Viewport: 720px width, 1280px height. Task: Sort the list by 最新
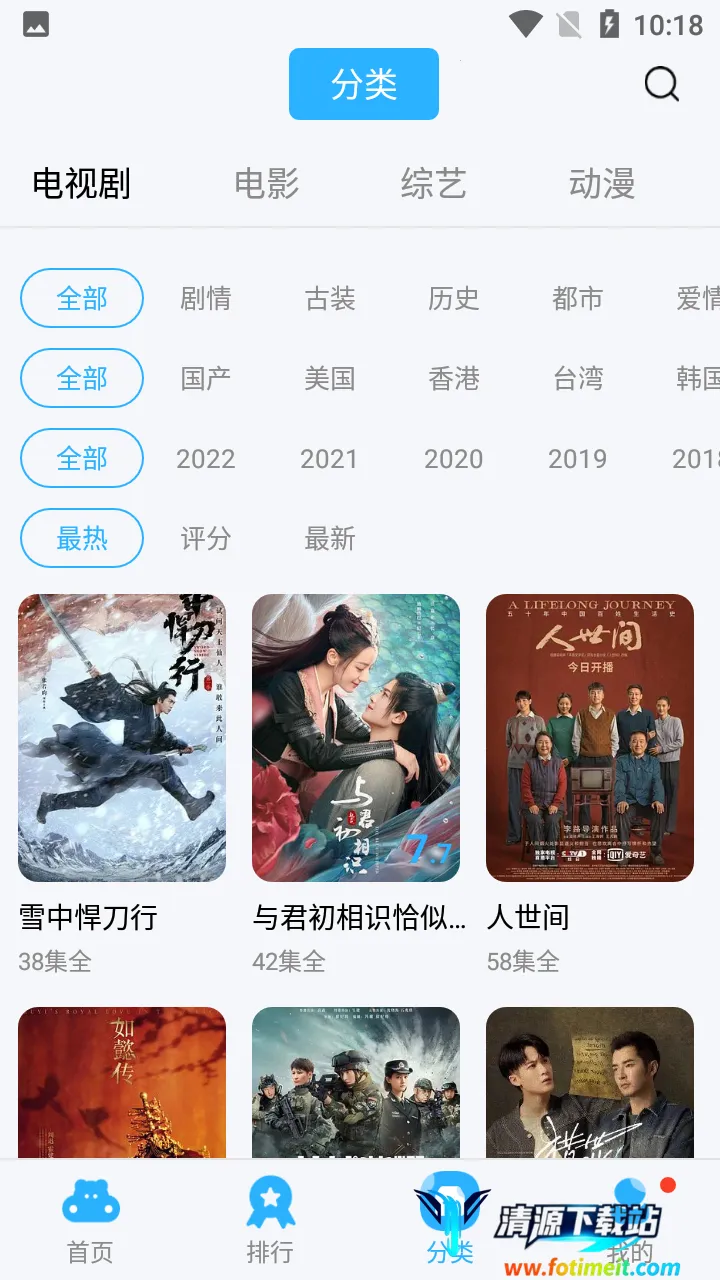330,539
